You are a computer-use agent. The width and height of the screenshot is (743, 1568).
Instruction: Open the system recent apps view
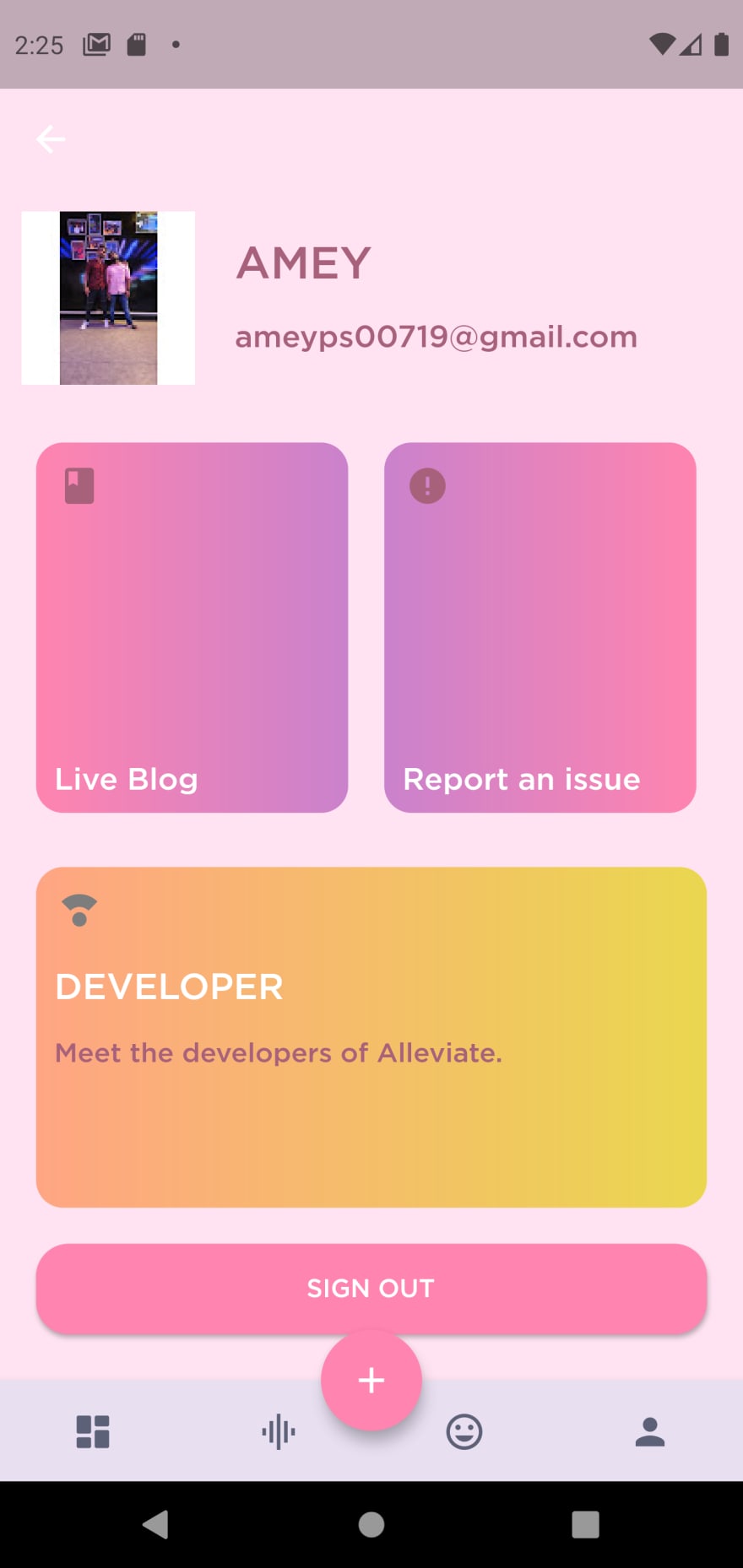click(x=585, y=1524)
